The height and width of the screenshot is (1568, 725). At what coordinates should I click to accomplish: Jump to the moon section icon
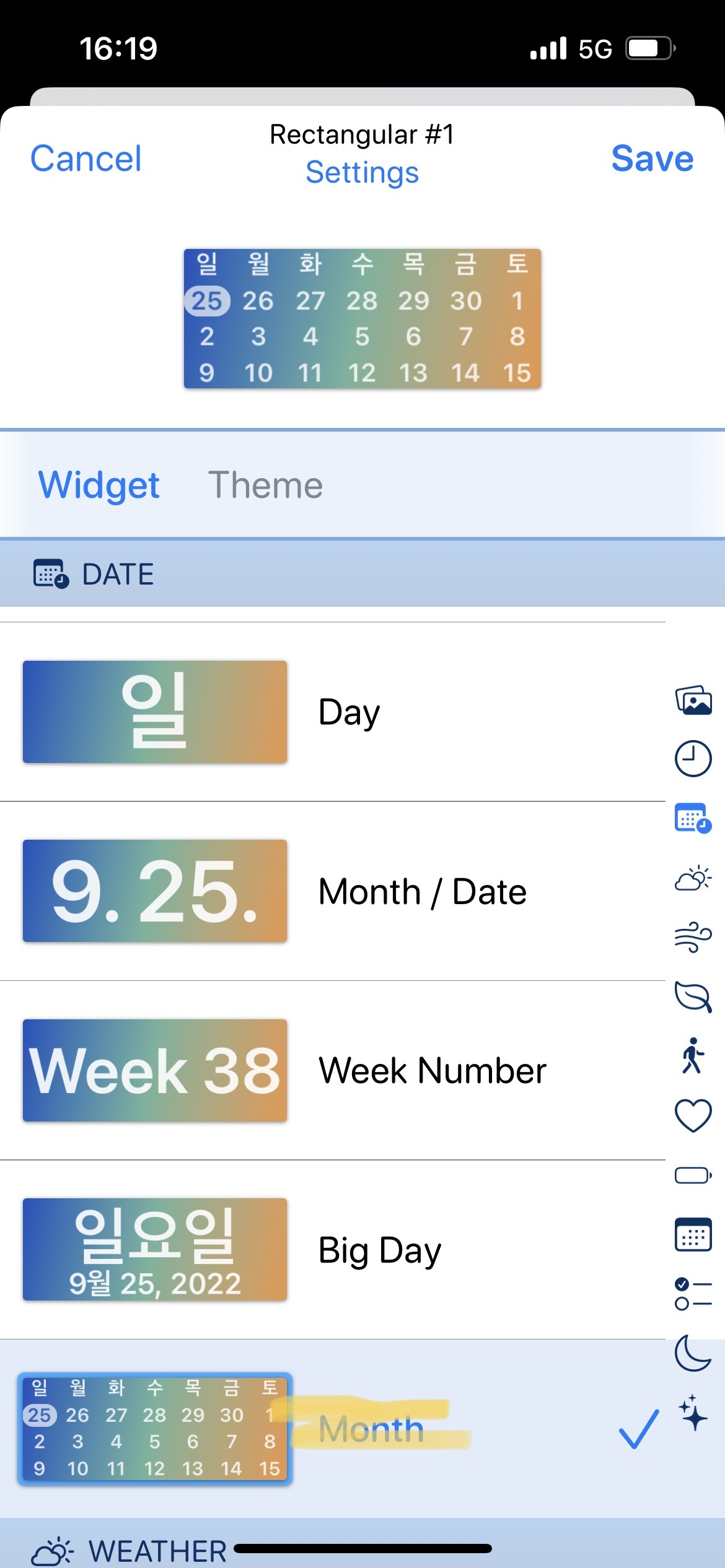coord(693,1353)
